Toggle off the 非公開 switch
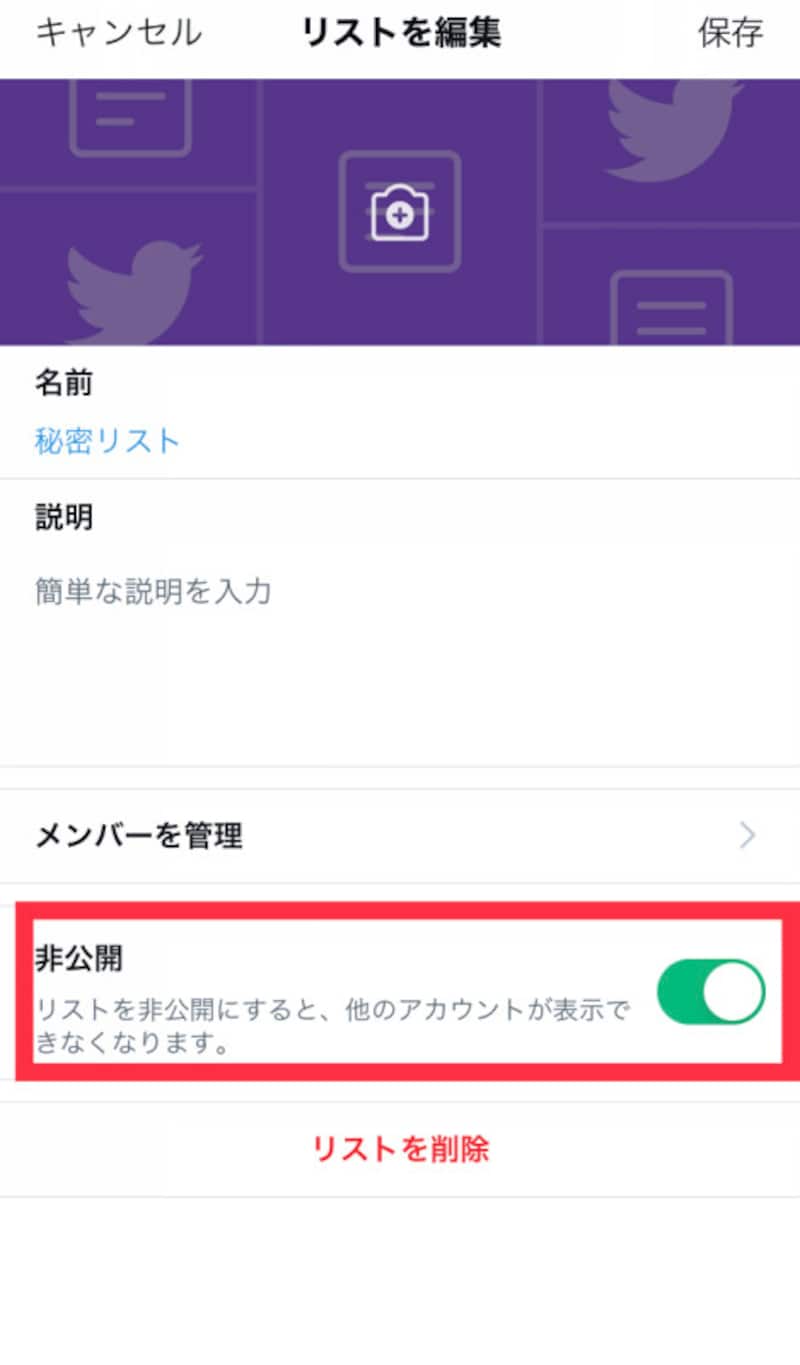The height and width of the screenshot is (1365, 800). pos(710,992)
